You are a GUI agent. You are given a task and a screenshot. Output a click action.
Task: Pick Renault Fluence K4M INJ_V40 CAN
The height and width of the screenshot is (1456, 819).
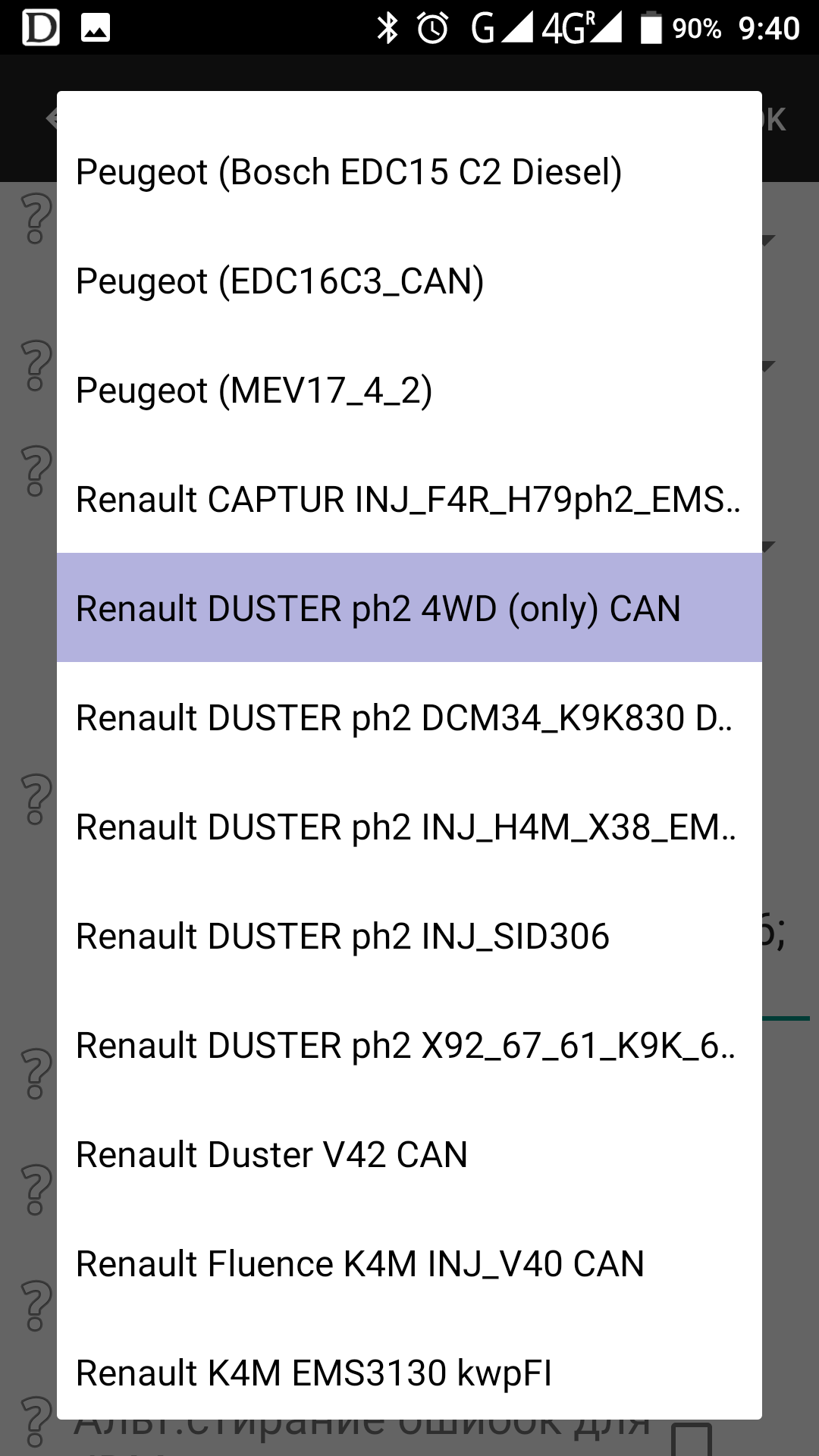tap(409, 1264)
